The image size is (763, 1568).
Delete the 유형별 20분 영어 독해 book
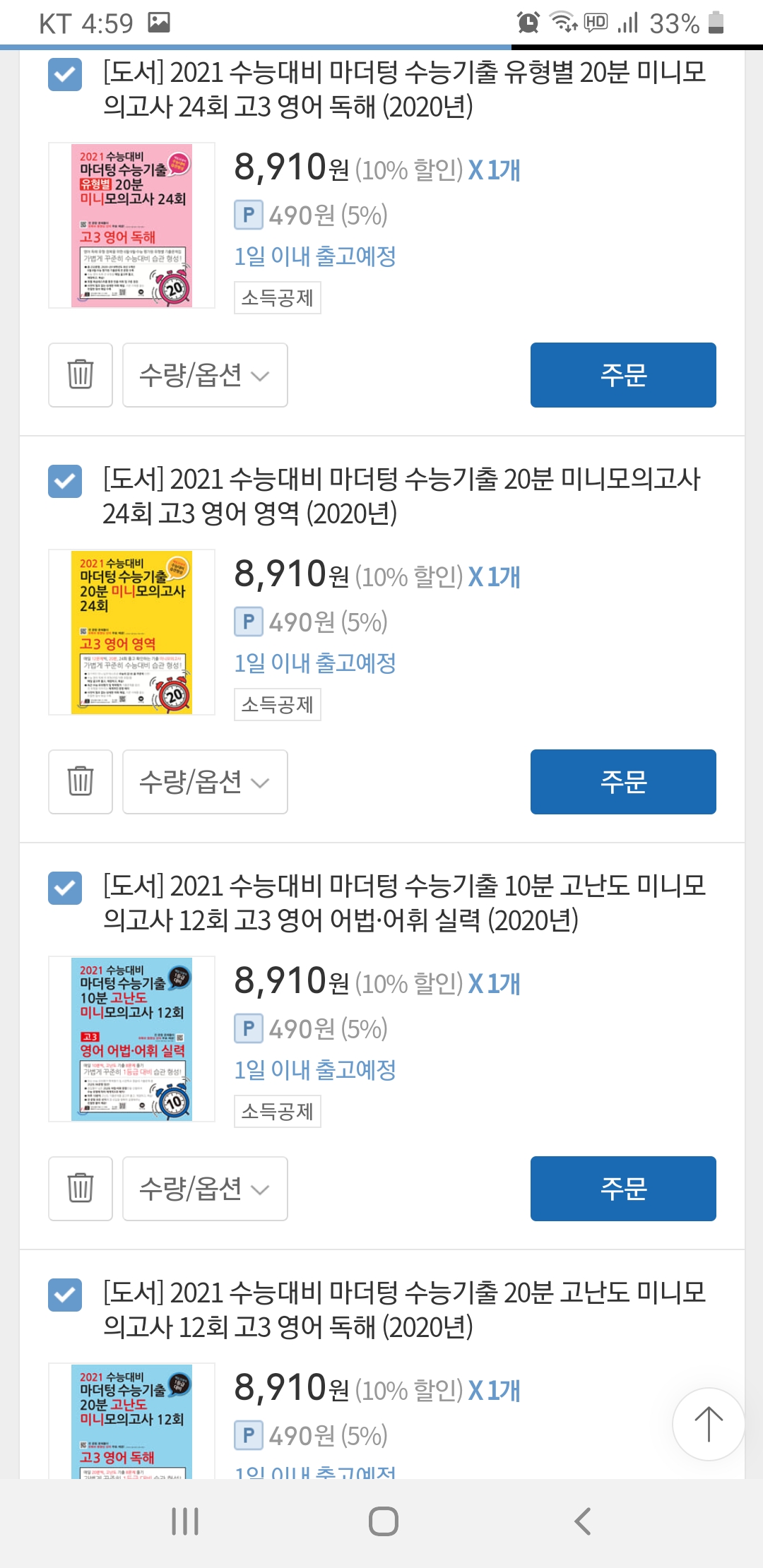(x=81, y=375)
